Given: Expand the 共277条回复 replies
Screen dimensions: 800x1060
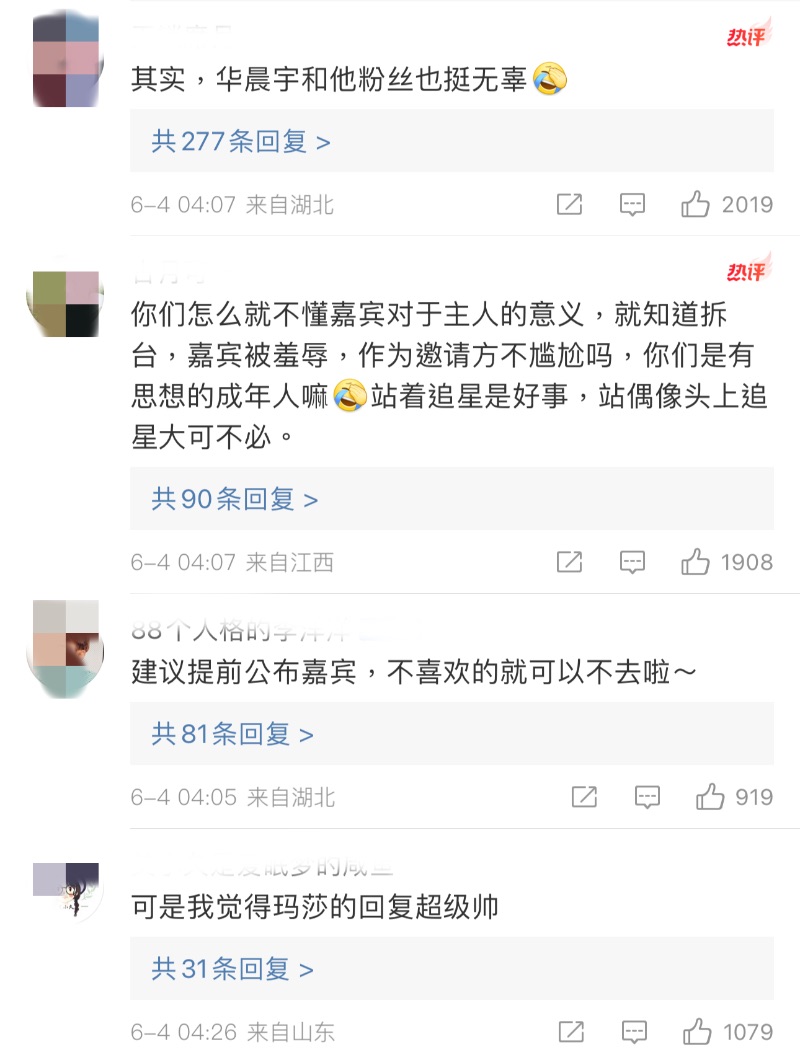Looking at the screenshot, I should tap(241, 142).
